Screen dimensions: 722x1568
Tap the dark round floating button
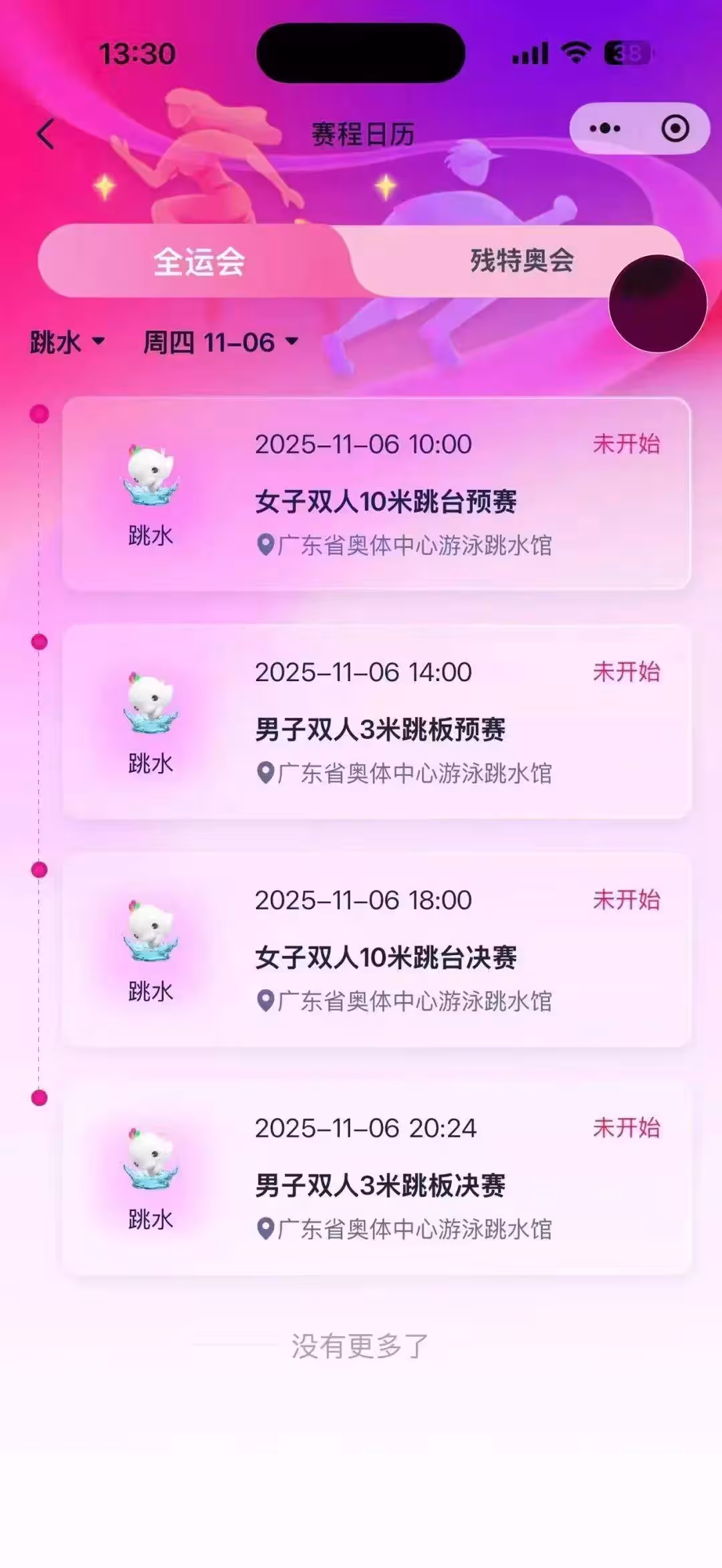click(658, 303)
